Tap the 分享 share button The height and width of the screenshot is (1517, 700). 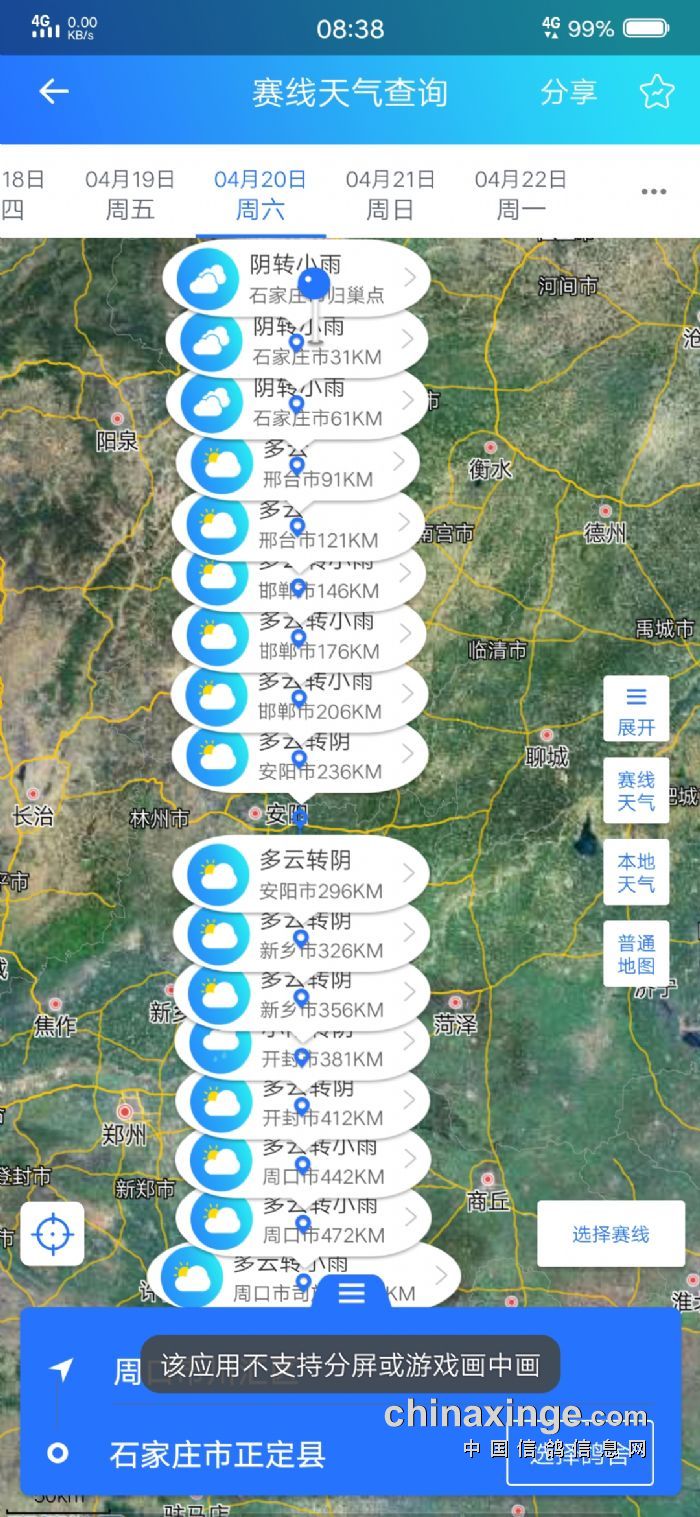[x=568, y=92]
